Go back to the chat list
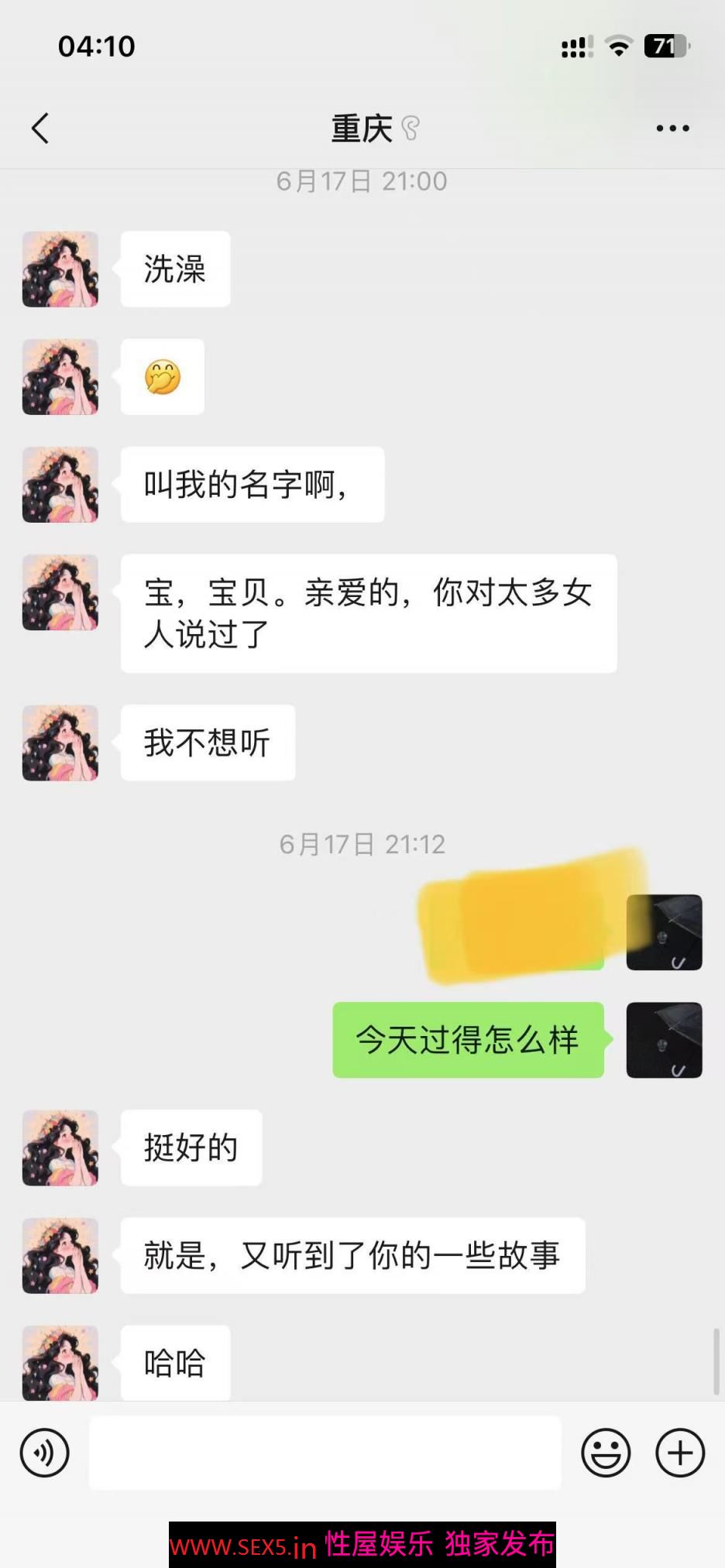This screenshot has height=1568, width=725. coord(40,129)
